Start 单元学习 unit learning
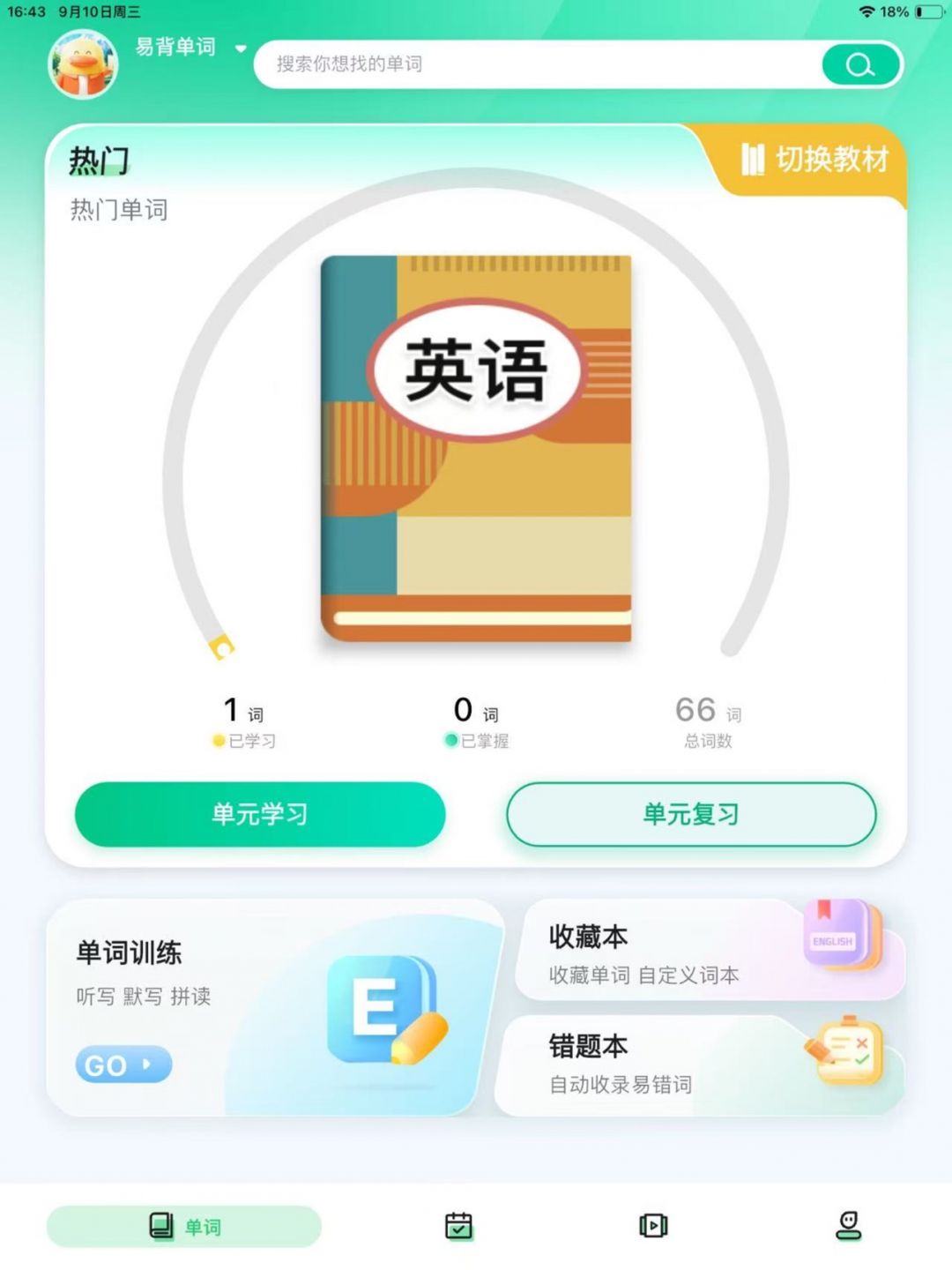 [260, 814]
